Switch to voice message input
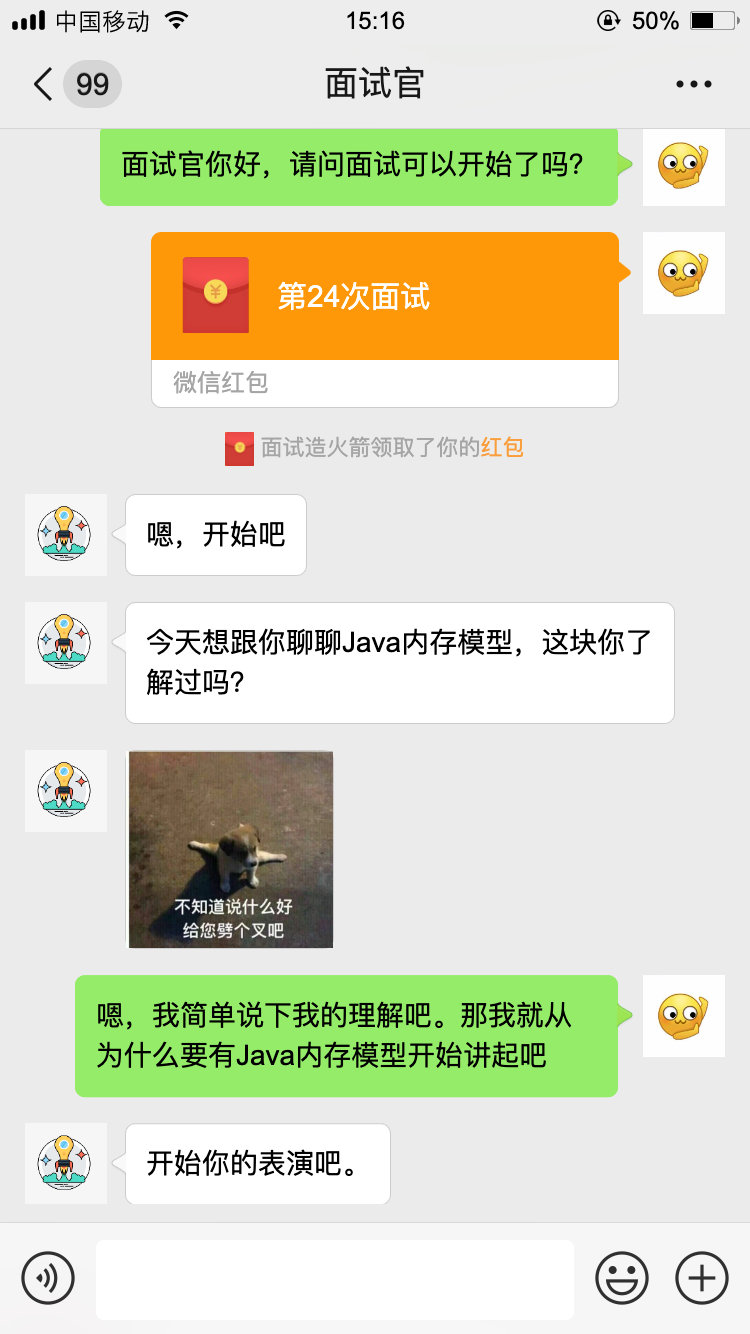750x1334 pixels. [48, 1278]
